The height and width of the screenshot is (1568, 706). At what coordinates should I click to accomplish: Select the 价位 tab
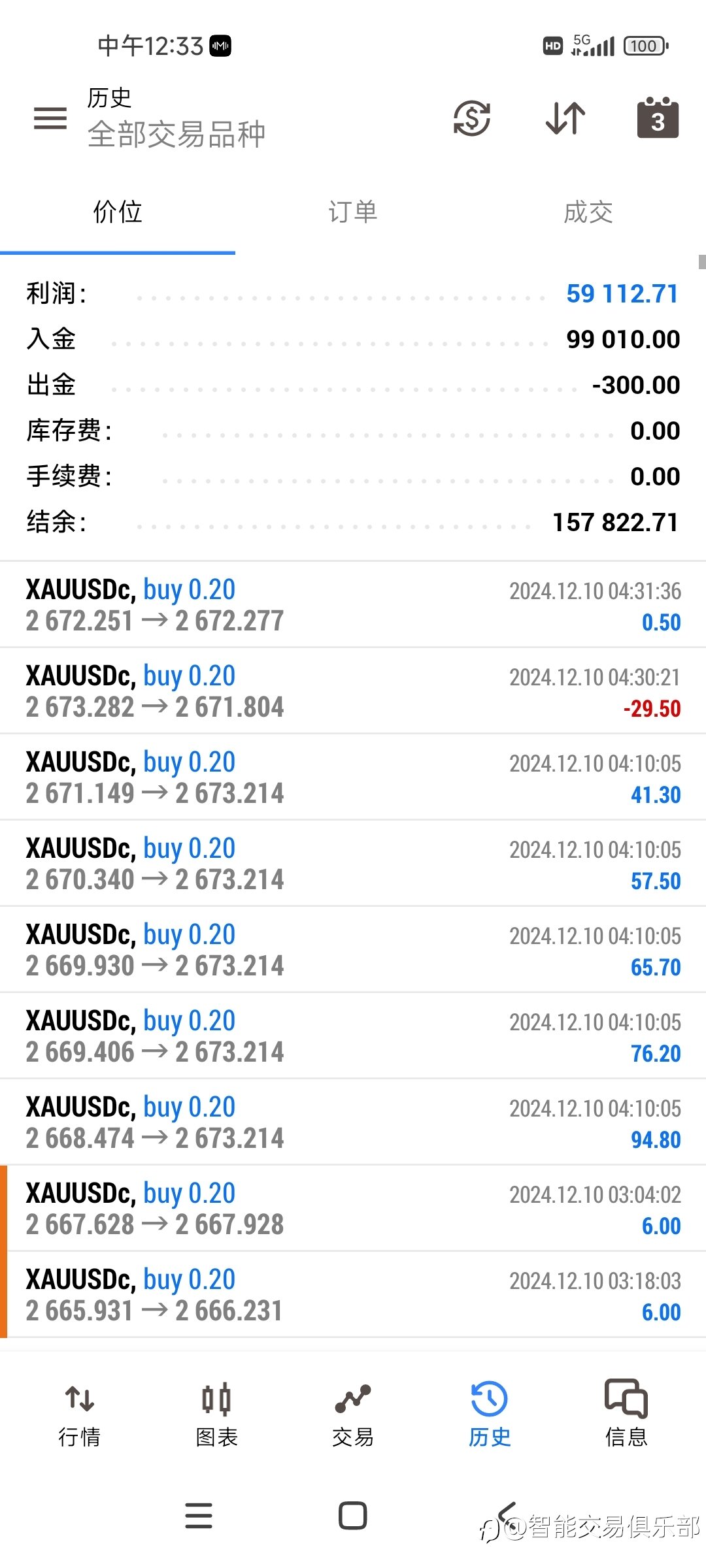[118, 212]
